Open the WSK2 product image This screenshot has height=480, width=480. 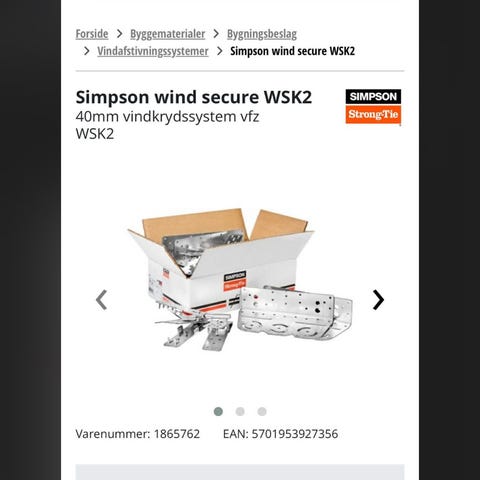pos(240,279)
